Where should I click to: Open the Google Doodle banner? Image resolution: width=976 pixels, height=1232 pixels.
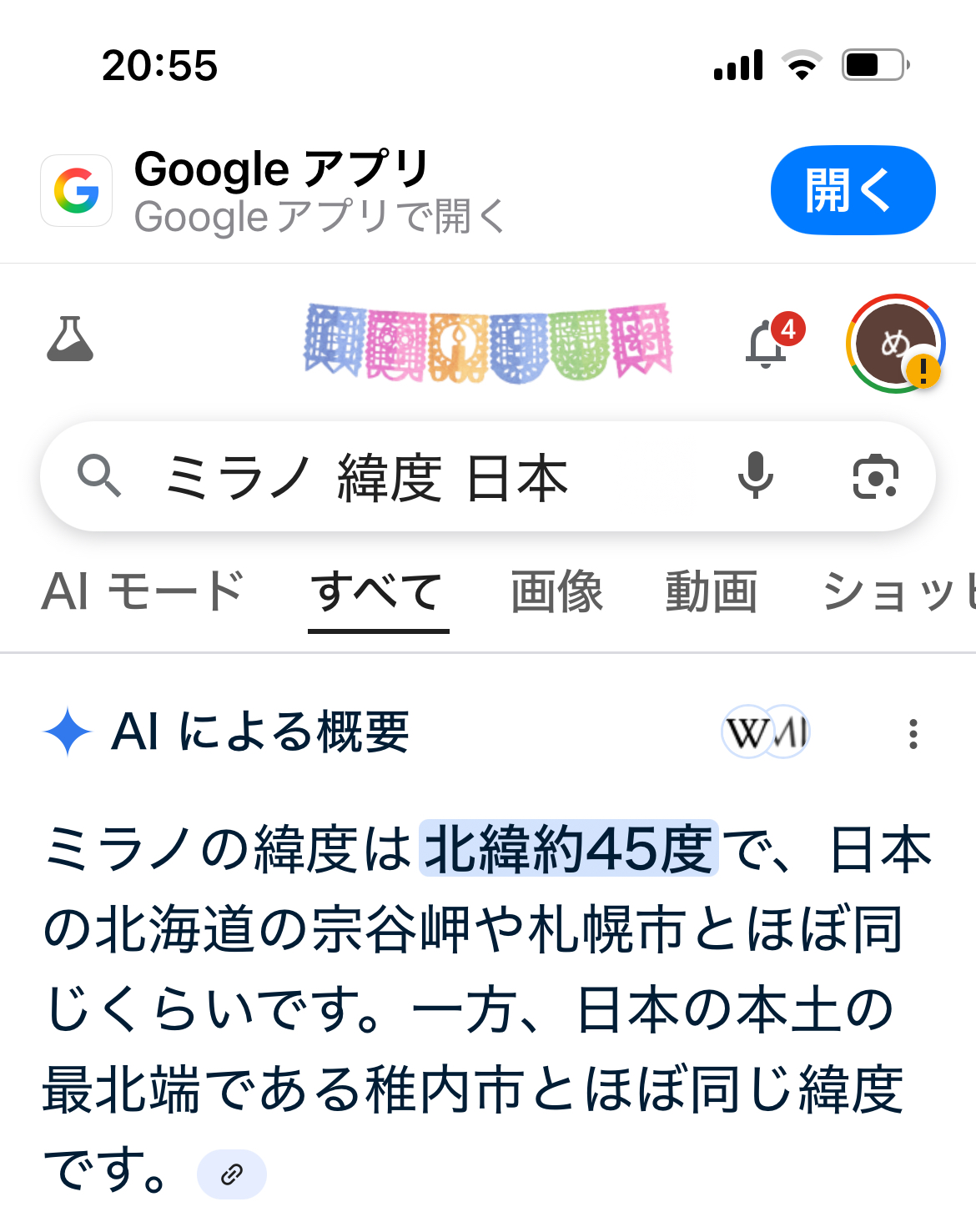coord(488,343)
